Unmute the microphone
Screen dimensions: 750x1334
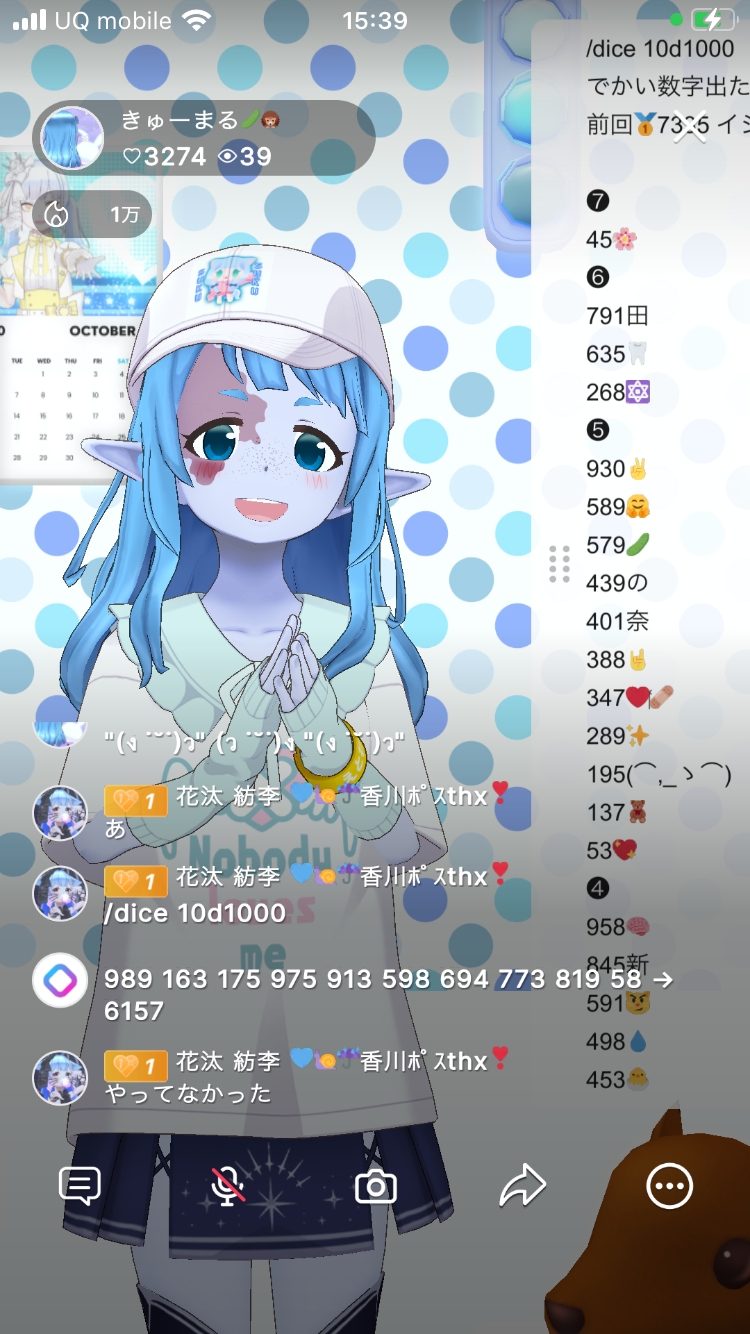pyautogui.click(x=228, y=1186)
